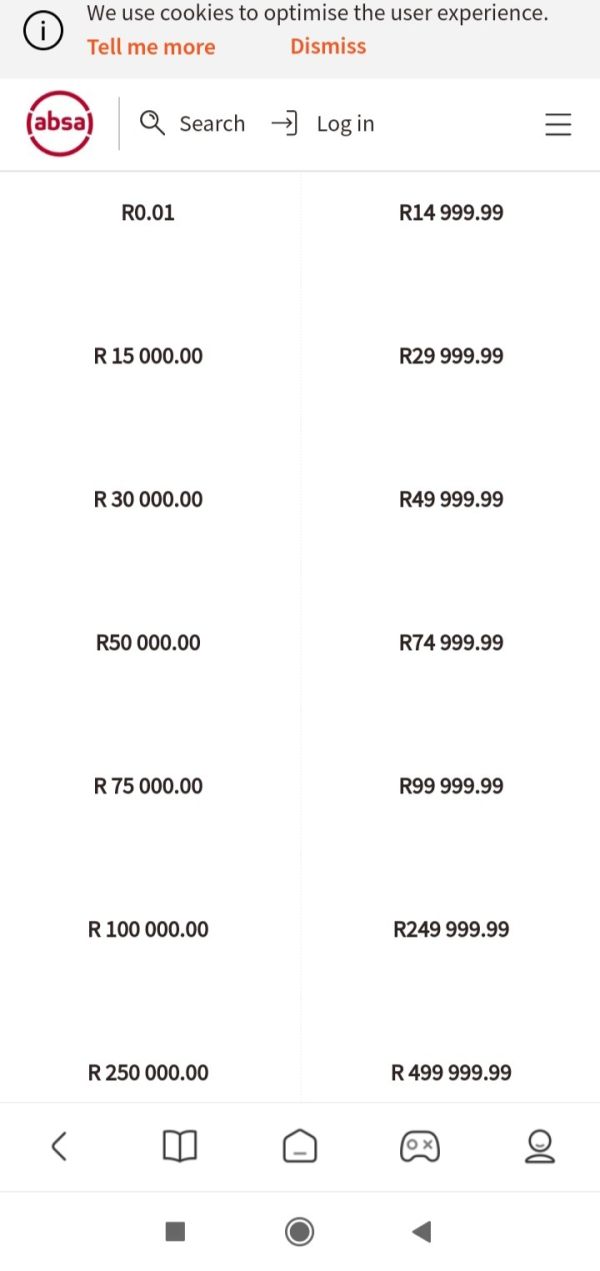
Task: Open the browser bookmarks book icon
Action: (180, 1146)
